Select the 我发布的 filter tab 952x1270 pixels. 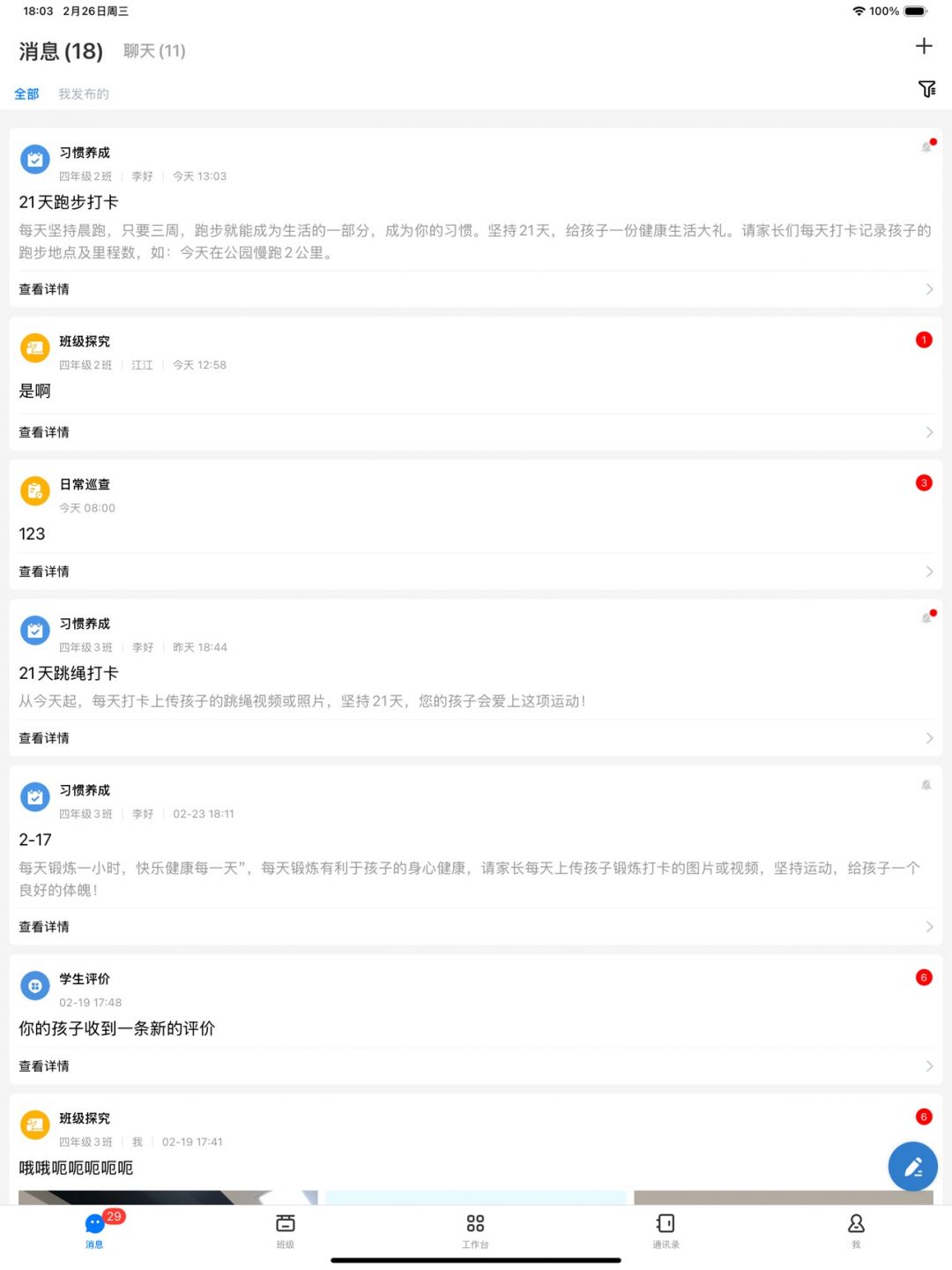84,93
